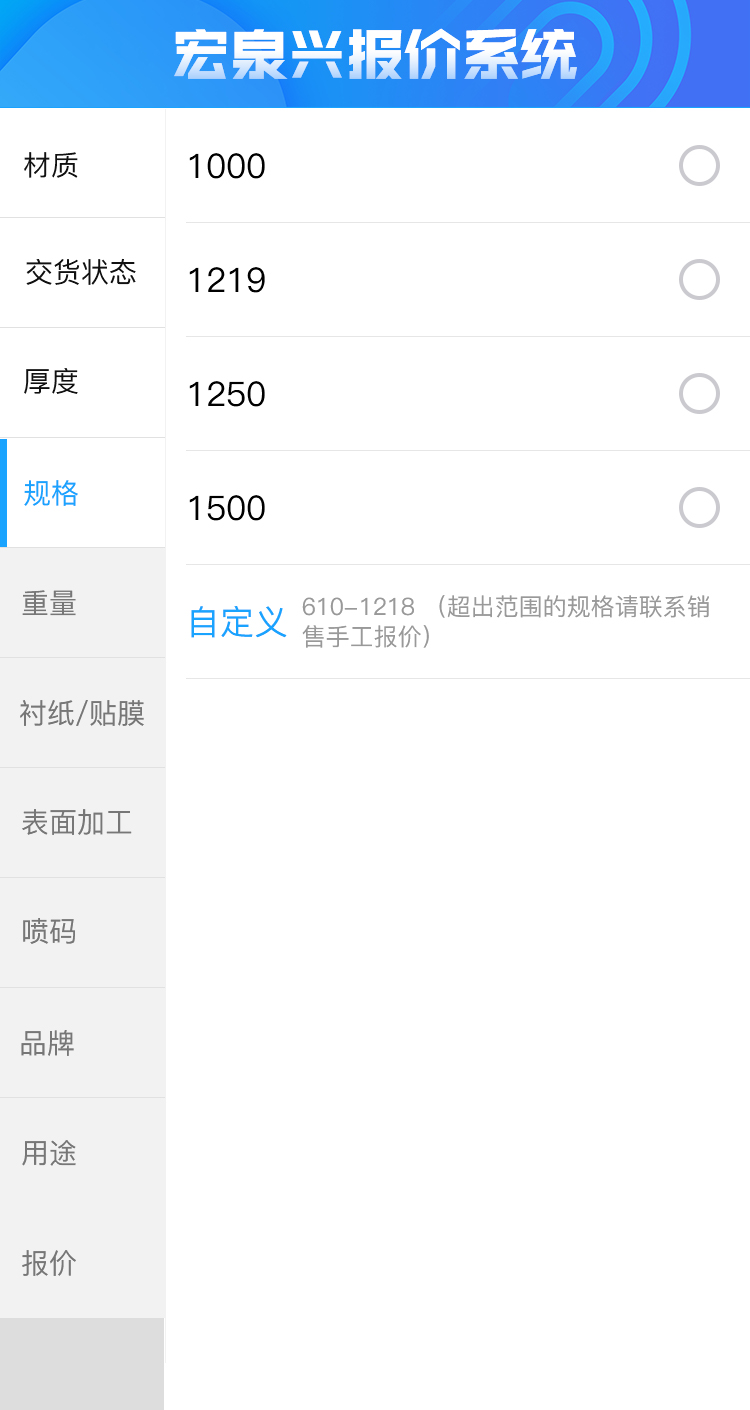Select the 1000 width option
Image resolution: width=750 pixels, height=1410 pixels.
coord(699,166)
